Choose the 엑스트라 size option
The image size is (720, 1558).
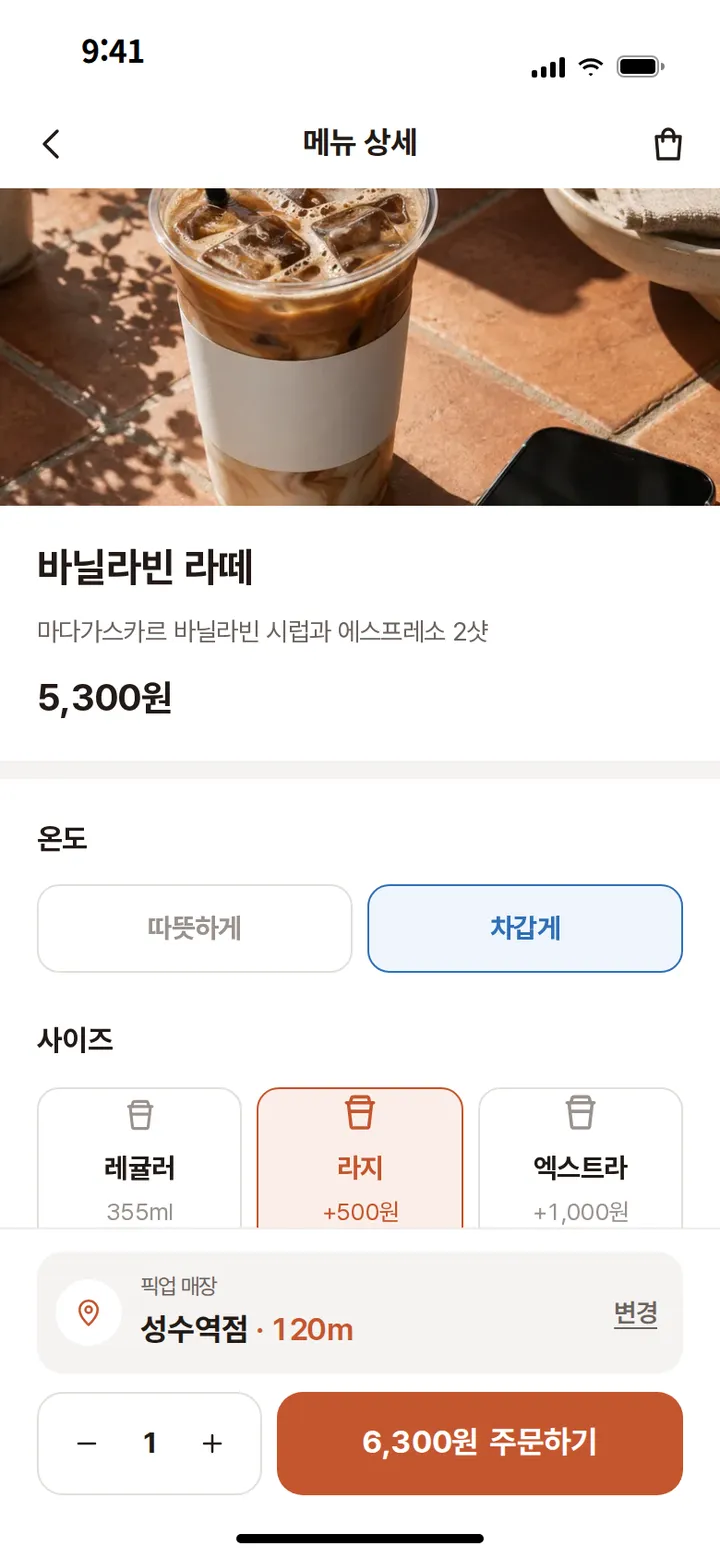point(580,1158)
